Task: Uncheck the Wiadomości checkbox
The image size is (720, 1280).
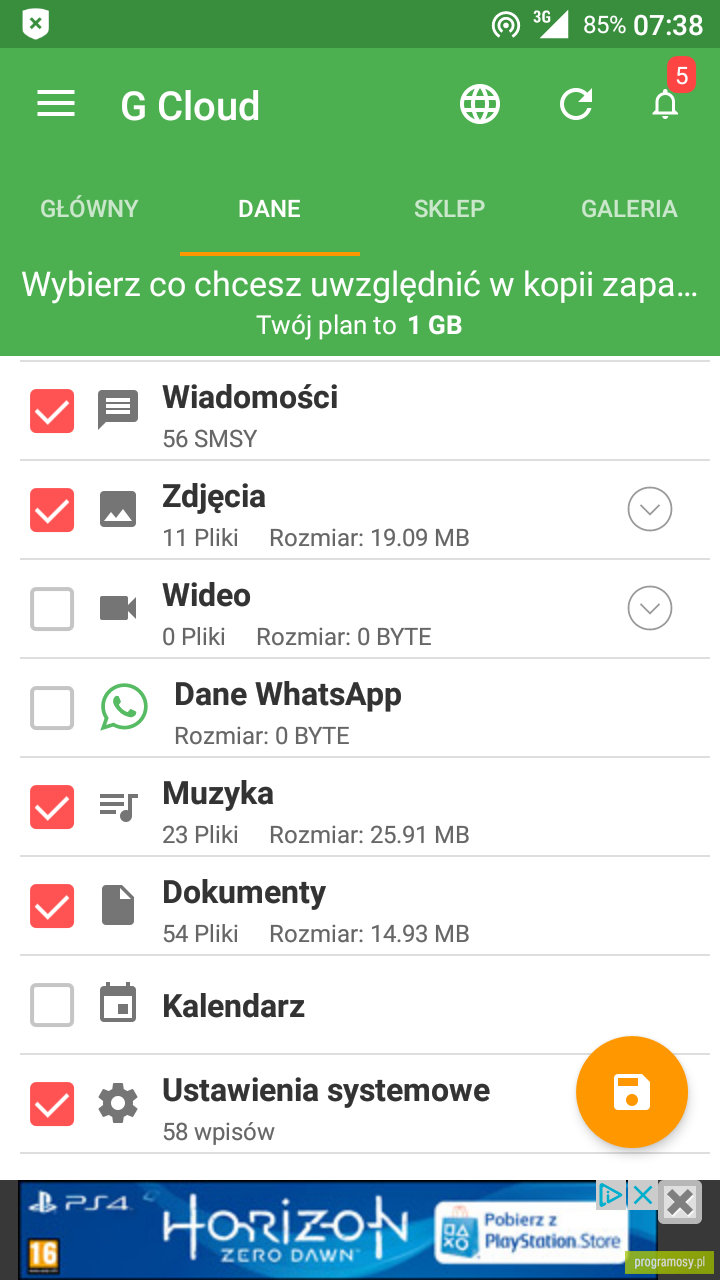Action: (52, 410)
